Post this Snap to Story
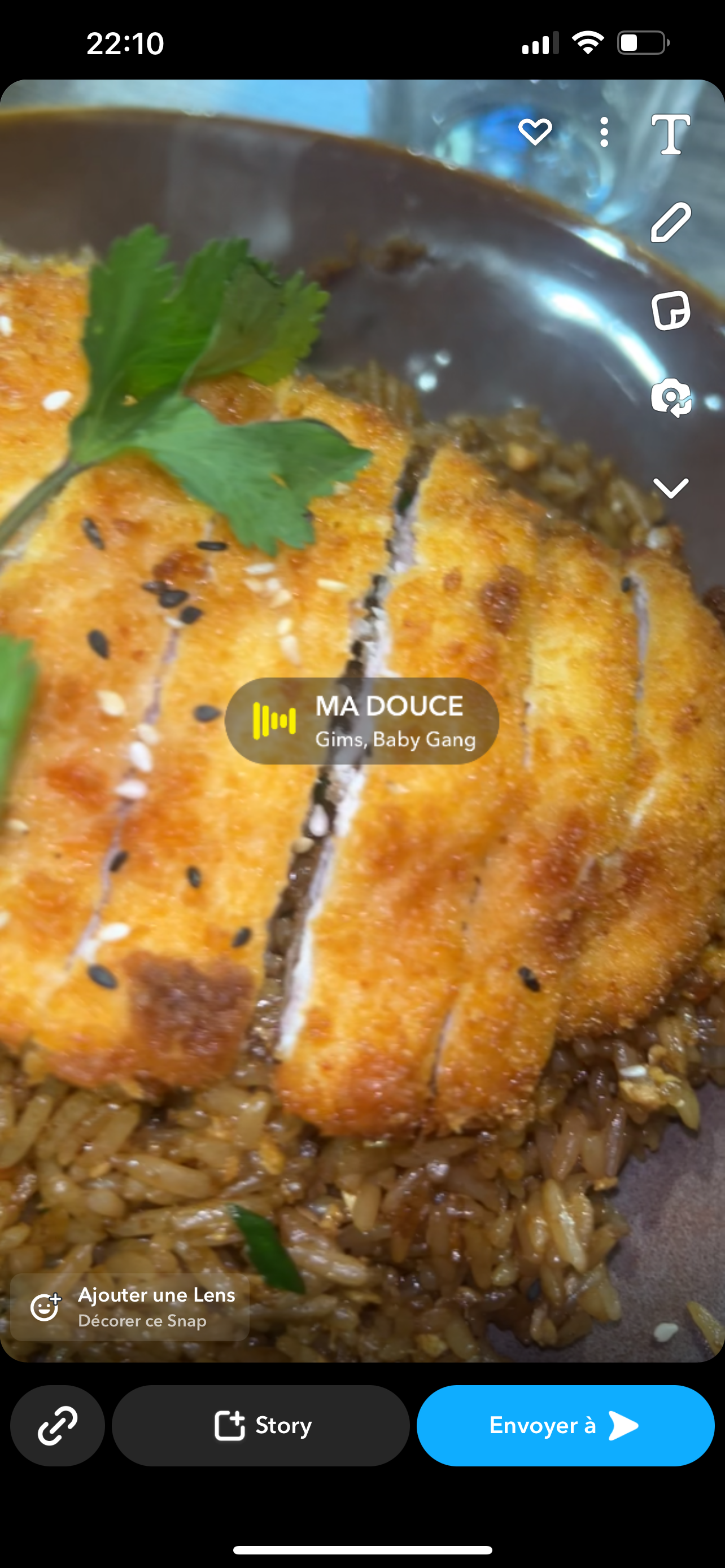 (x=260, y=1426)
